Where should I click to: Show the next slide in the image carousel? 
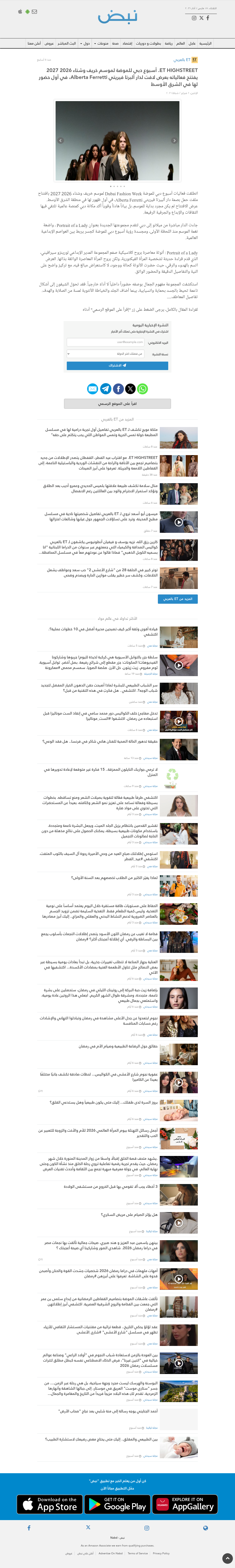(x=174, y=141)
